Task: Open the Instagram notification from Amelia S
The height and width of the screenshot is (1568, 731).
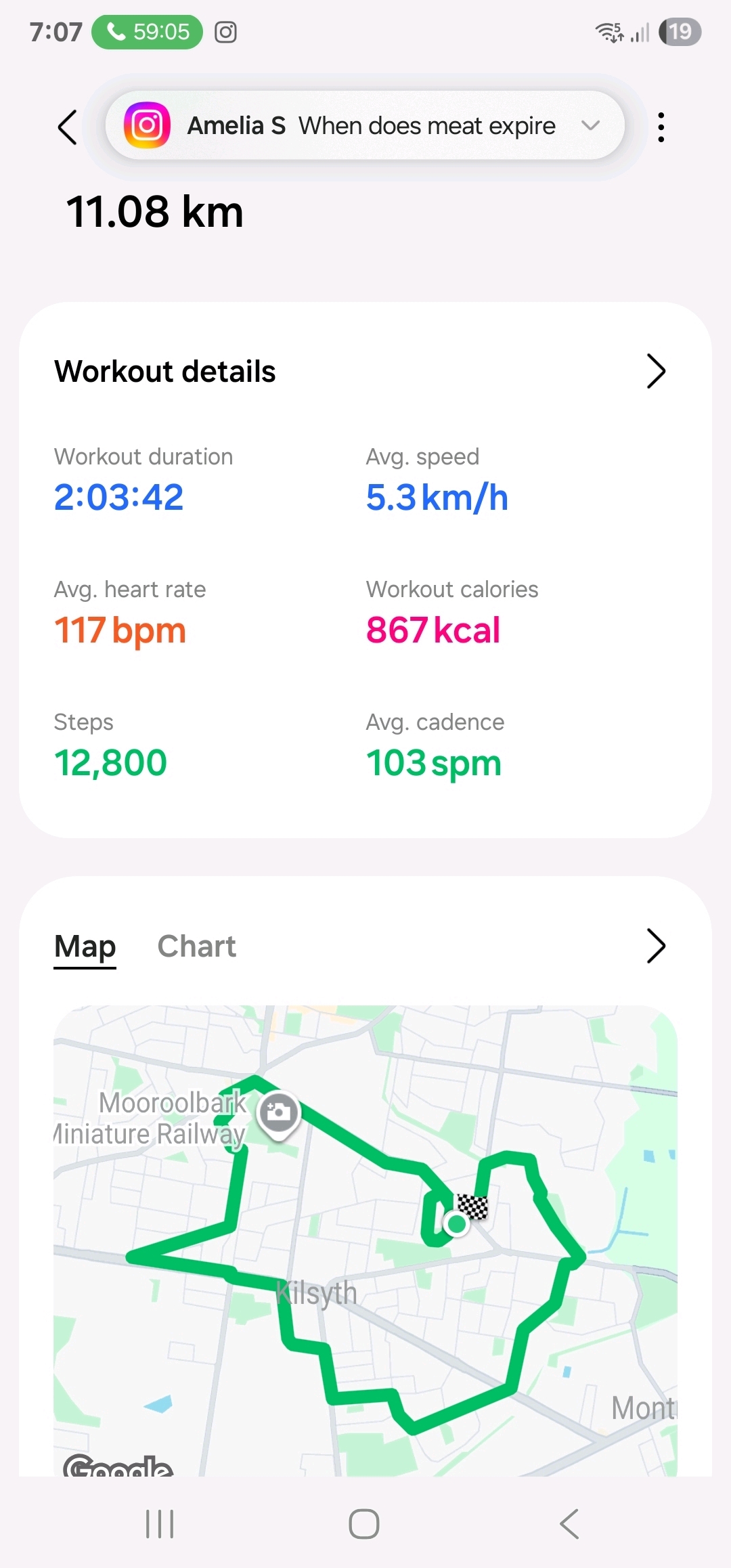Action: click(x=352, y=126)
